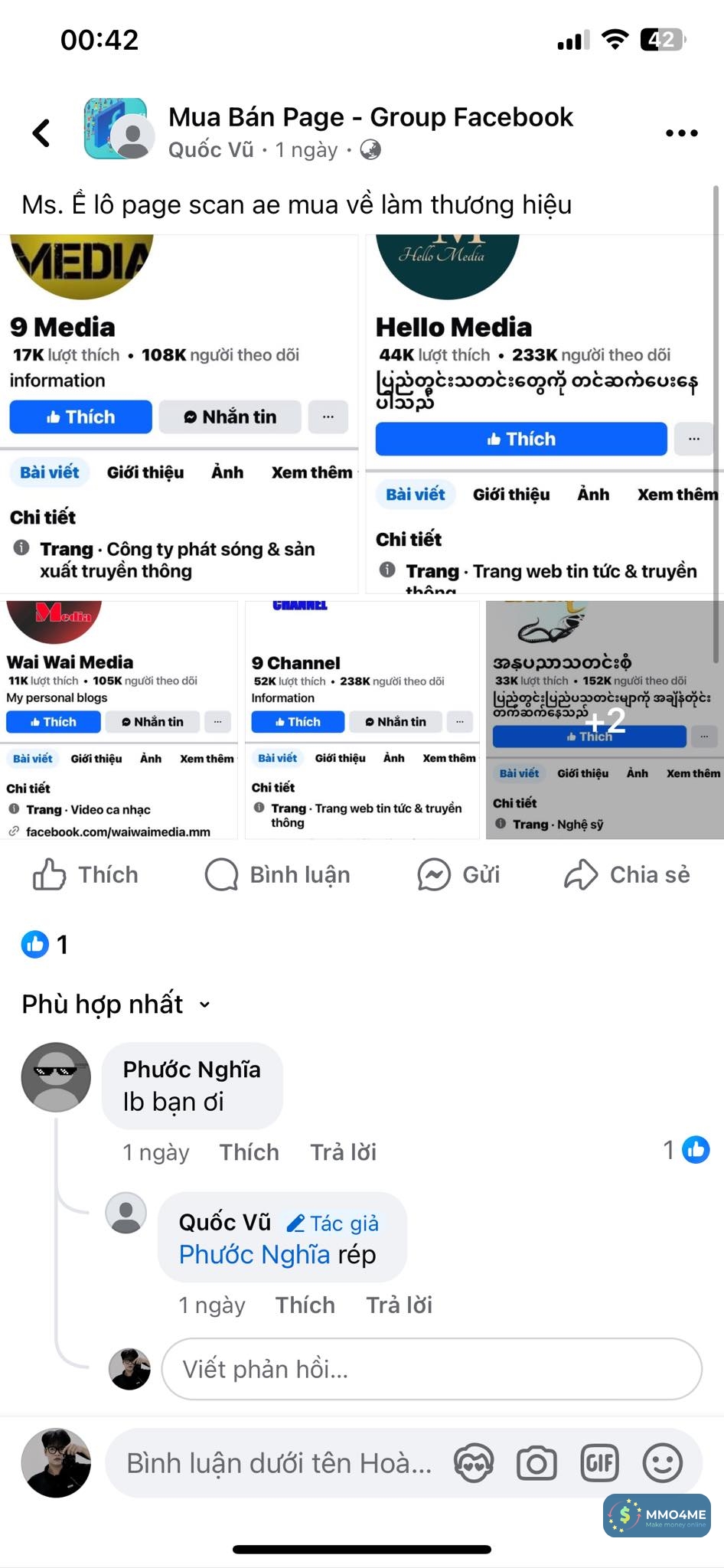Open the emoji smiley picker
The width and height of the screenshot is (724, 1568).
click(x=662, y=1464)
